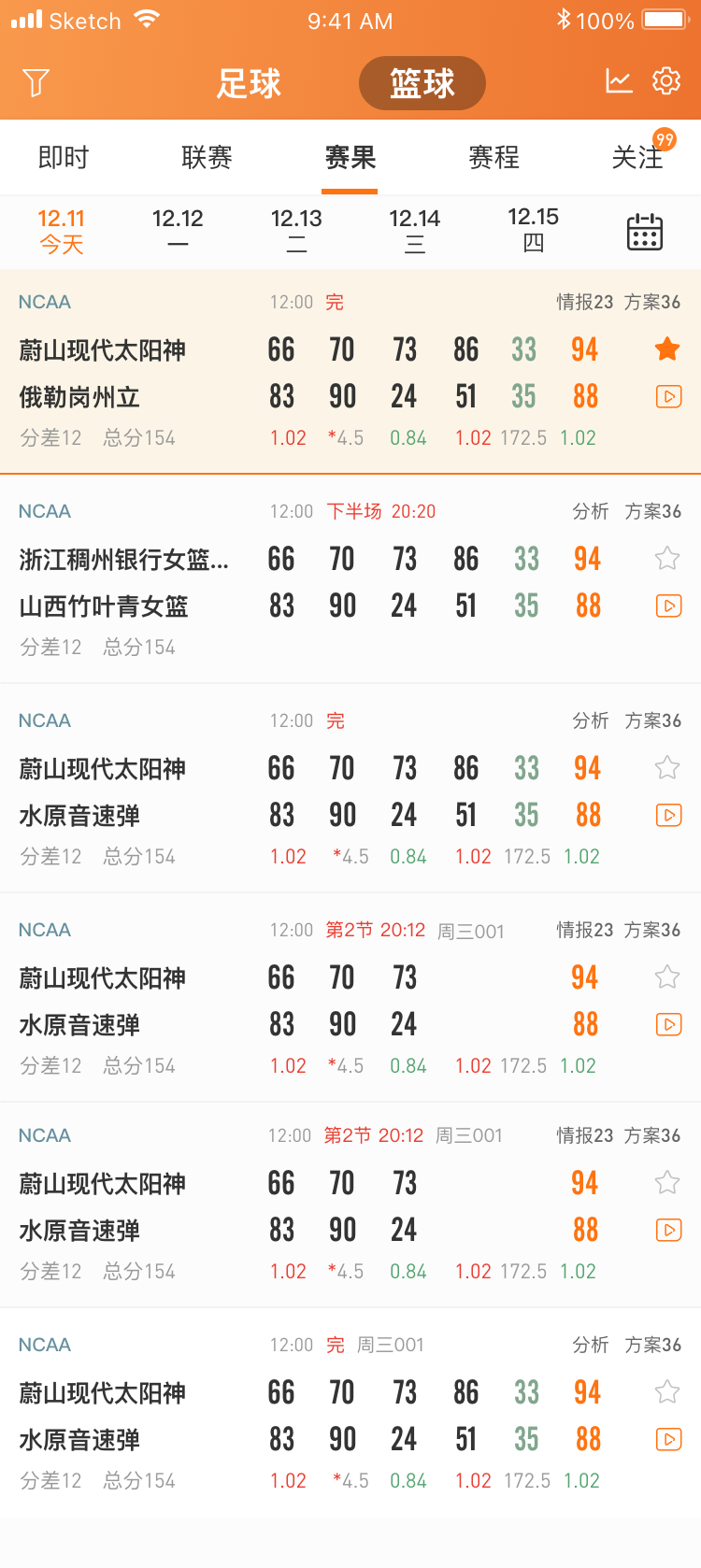701x1568 pixels.
Task: Open the statistics chart icon in the header
Action: coord(618,82)
